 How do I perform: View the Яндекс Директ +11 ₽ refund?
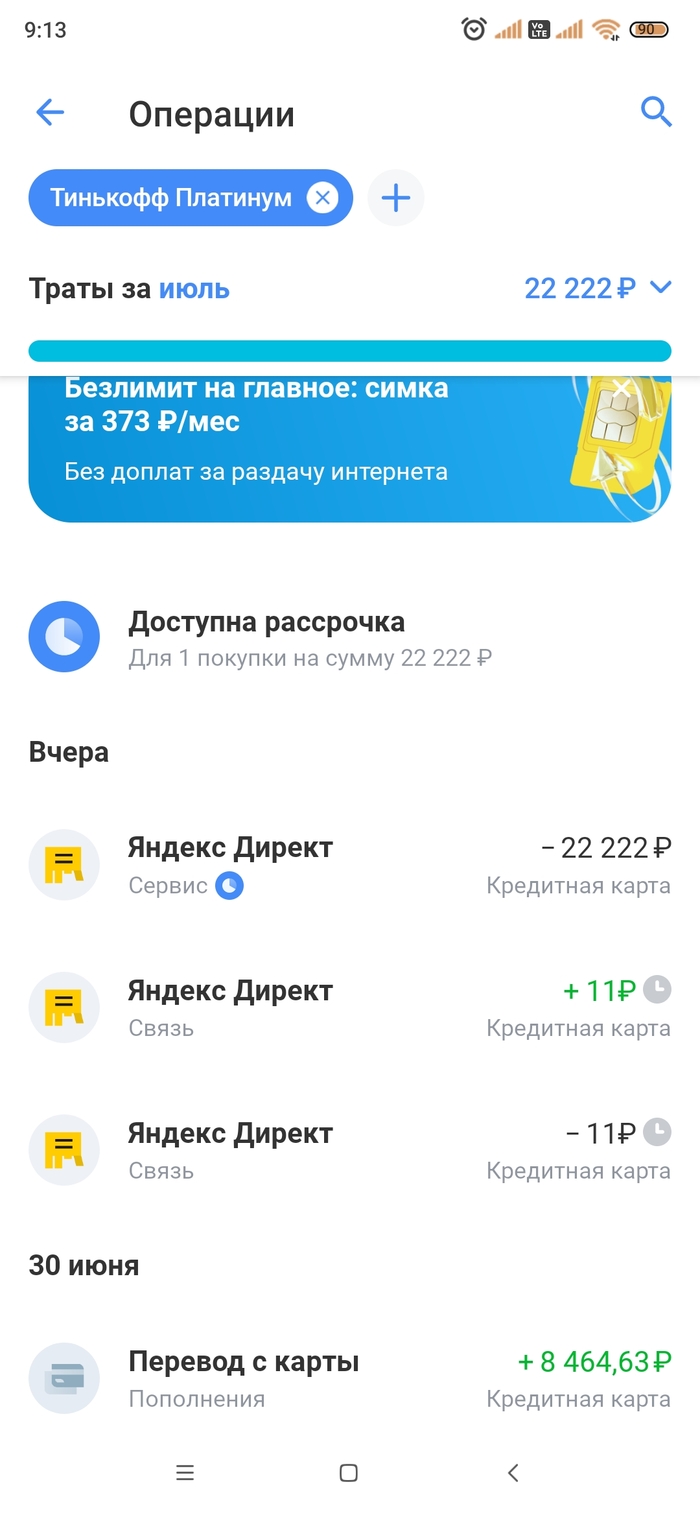(350, 1007)
